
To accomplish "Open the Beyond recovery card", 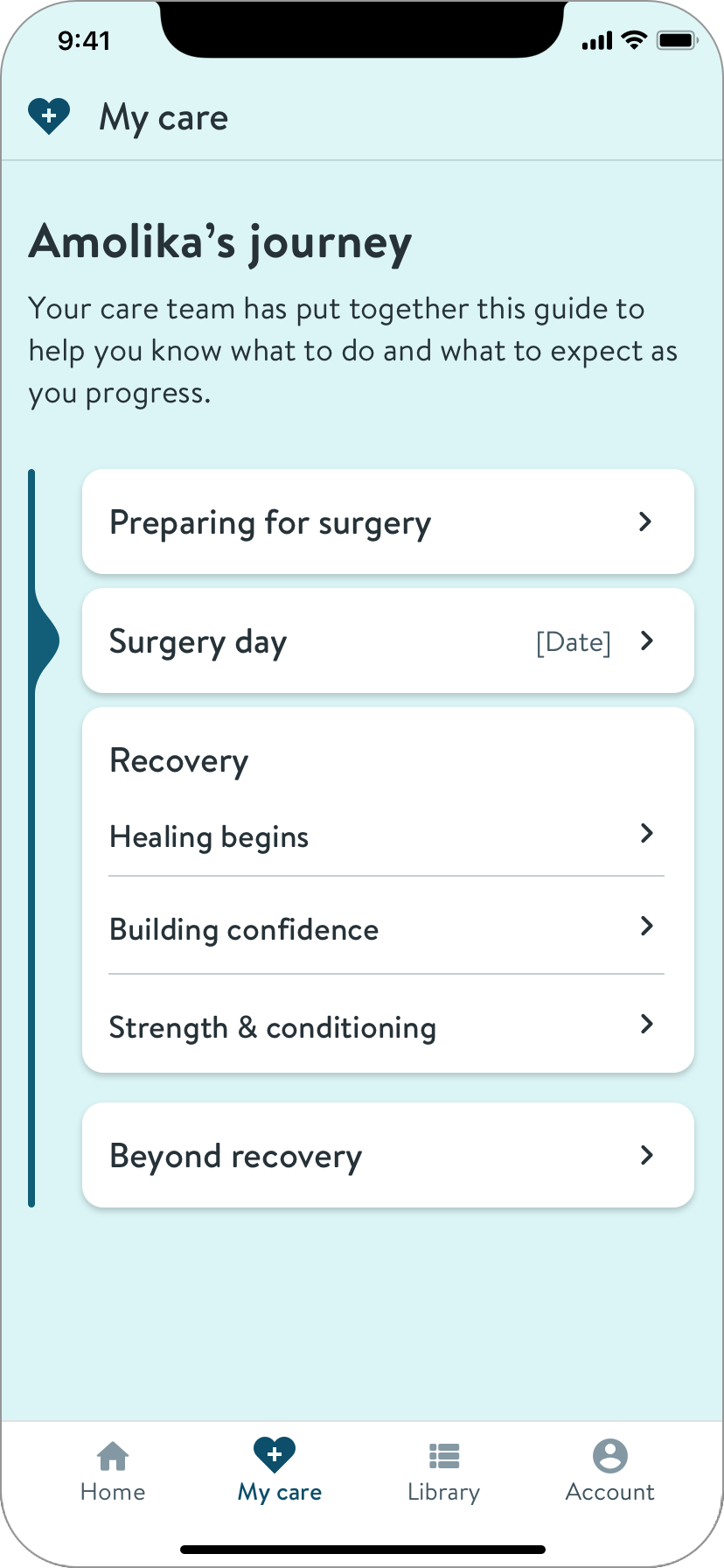I will (387, 1156).
